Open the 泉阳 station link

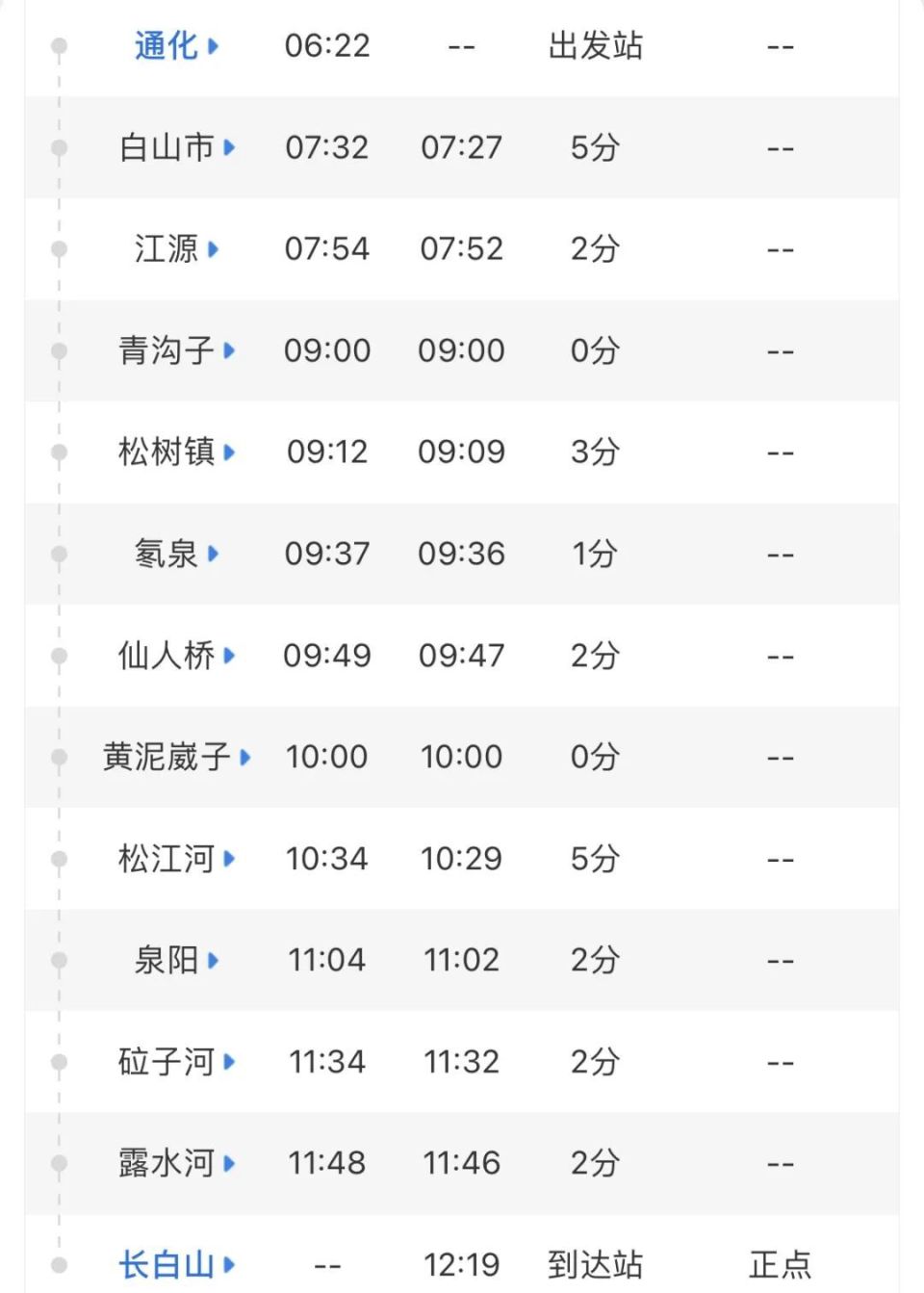tap(175, 960)
